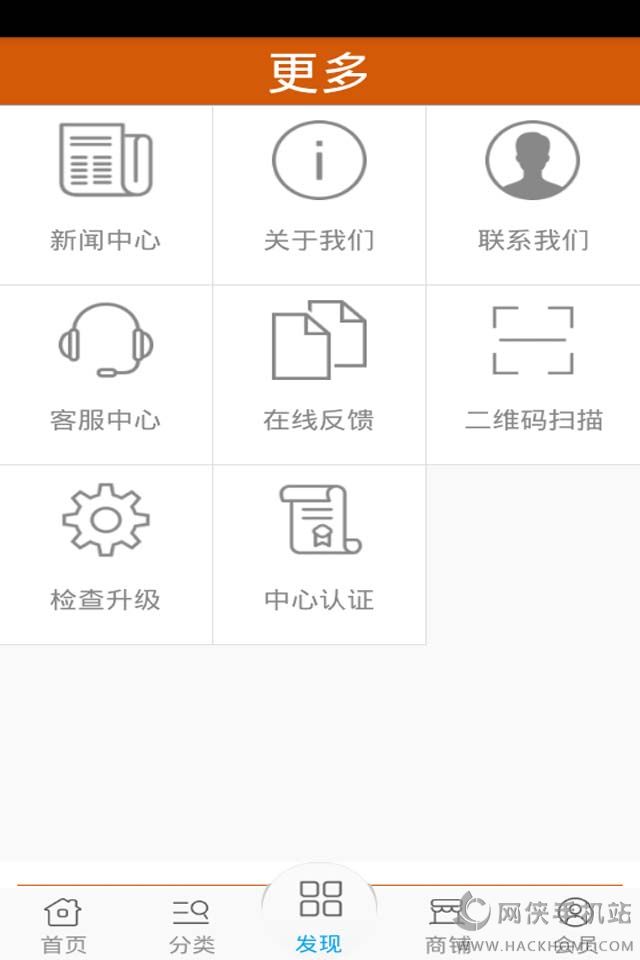
Task: Select the 发现 discover tab
Action: tap(320, 915)
